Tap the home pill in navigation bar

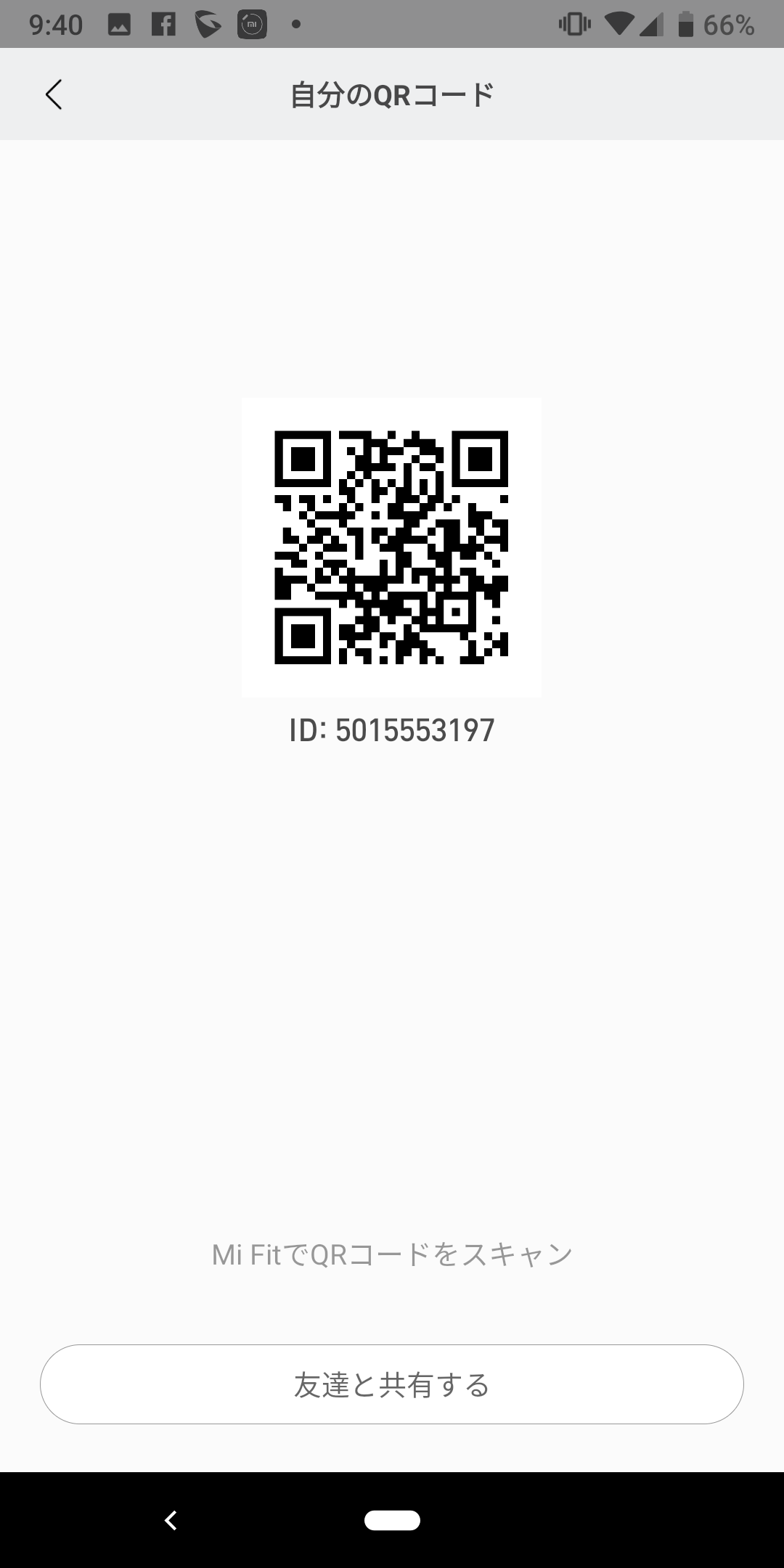[392, 1520]
